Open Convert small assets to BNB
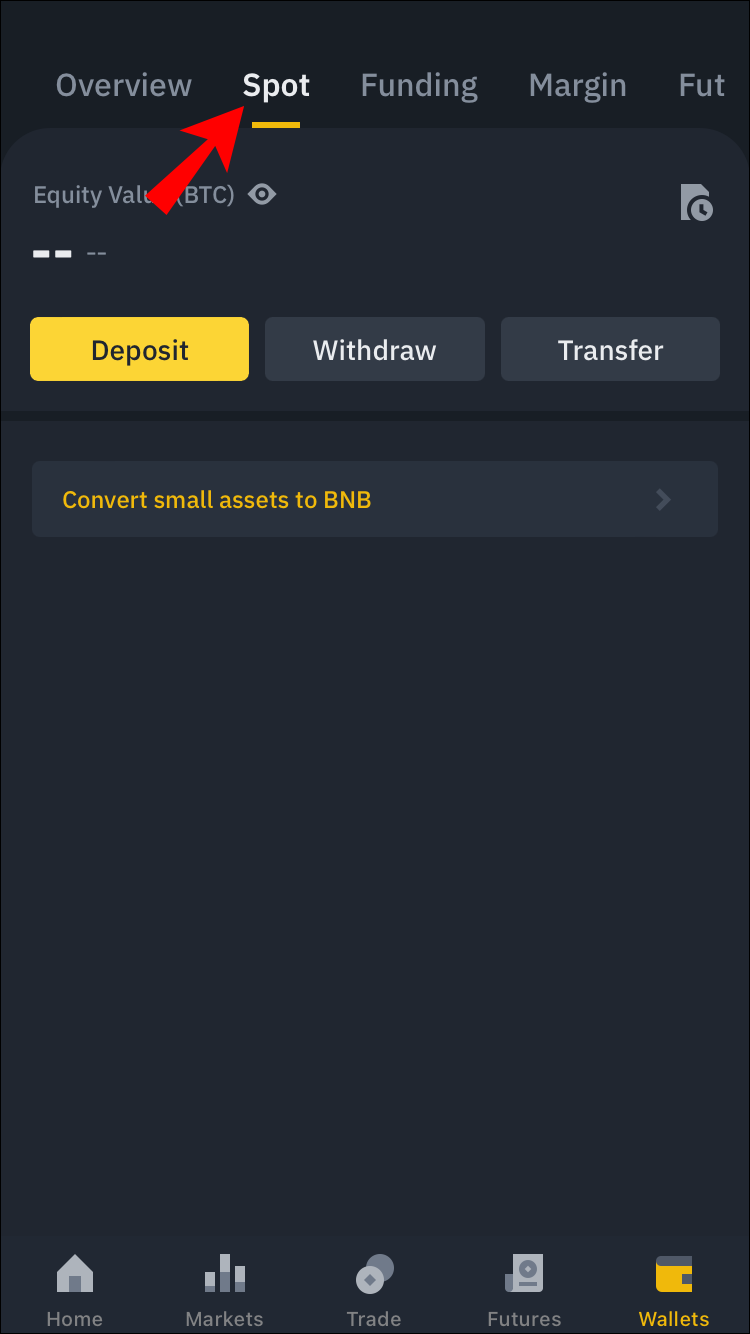Viewport: 750px width, 1334px height. tap(374, 499)
